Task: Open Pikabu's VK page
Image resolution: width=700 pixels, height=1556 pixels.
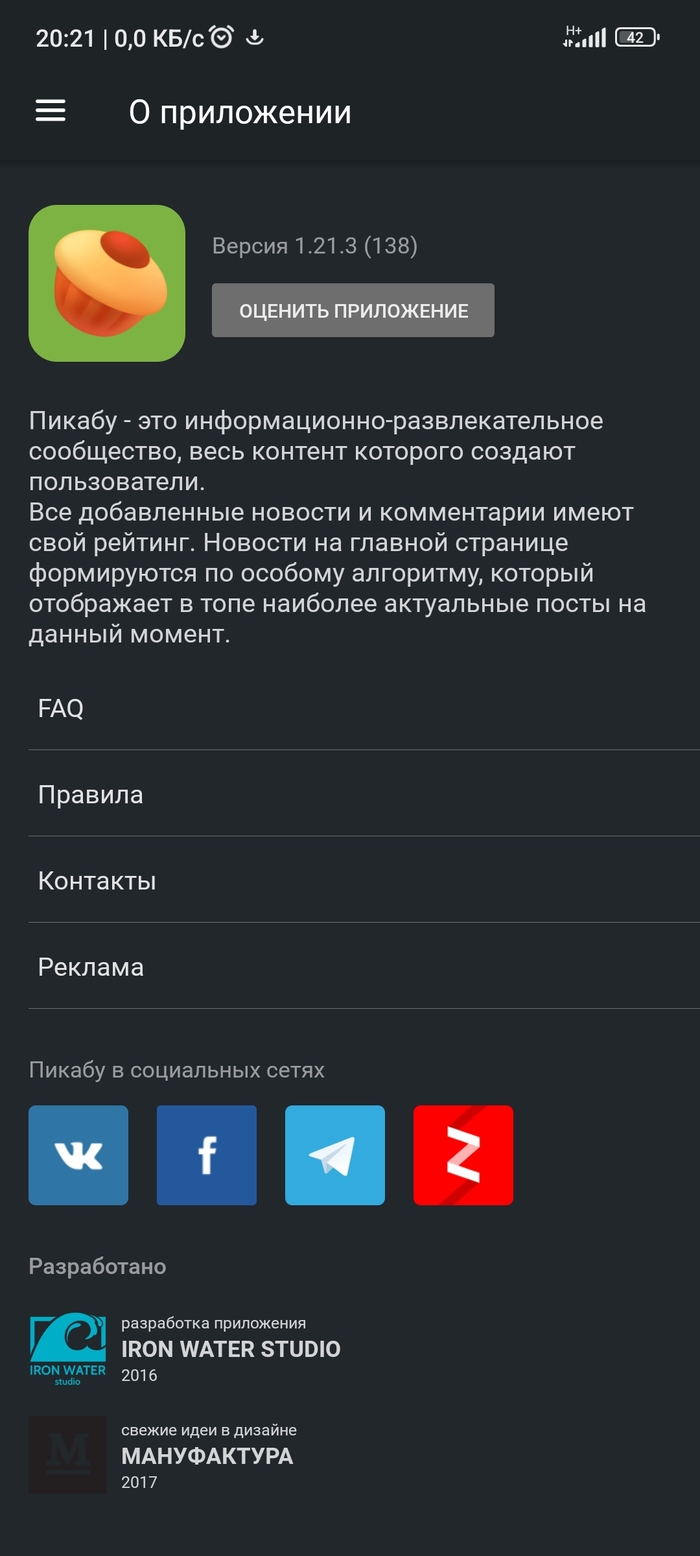Action: (x=78, y=1155)
